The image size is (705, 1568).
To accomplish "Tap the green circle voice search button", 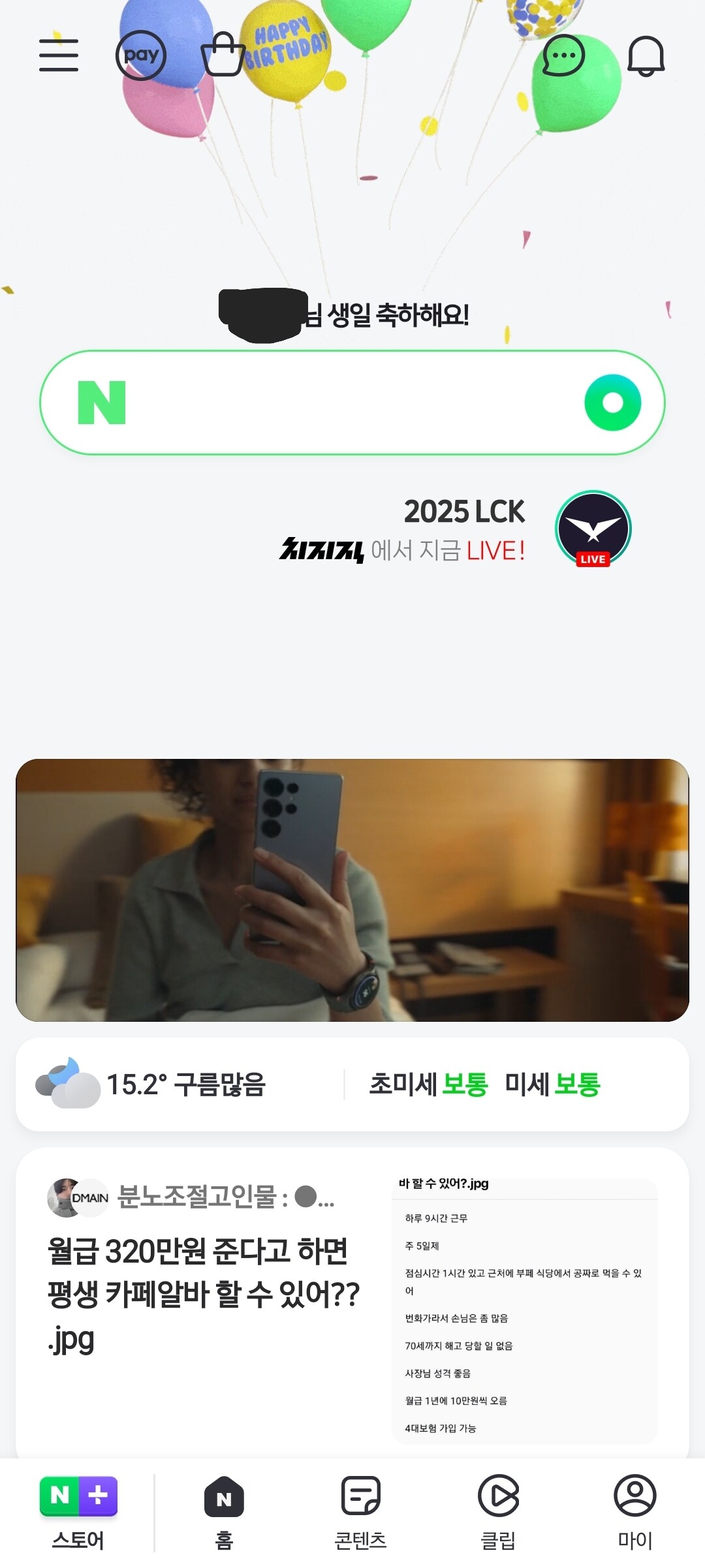I will pyautogui.click(x=612, y=403).
